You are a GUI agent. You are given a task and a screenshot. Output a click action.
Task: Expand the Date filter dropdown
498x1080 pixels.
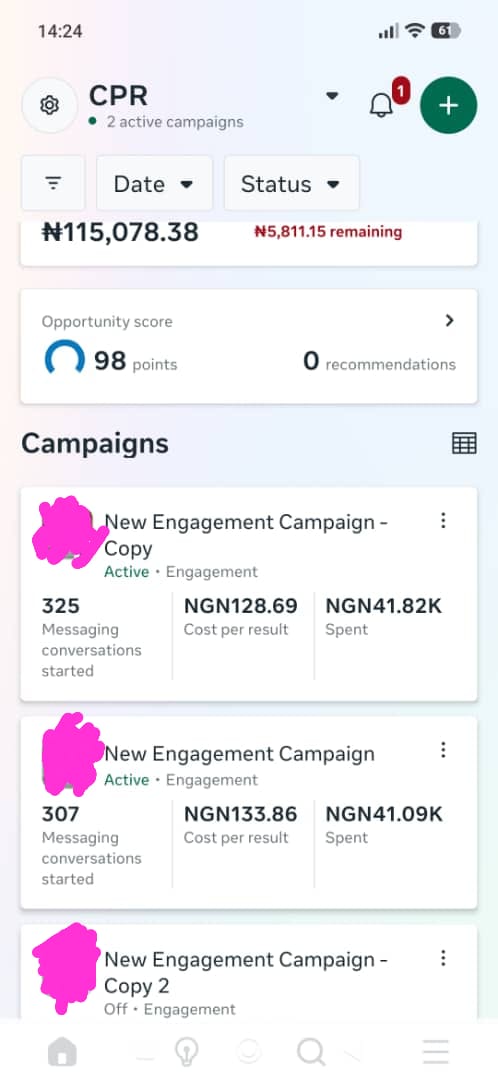point(154,183)
